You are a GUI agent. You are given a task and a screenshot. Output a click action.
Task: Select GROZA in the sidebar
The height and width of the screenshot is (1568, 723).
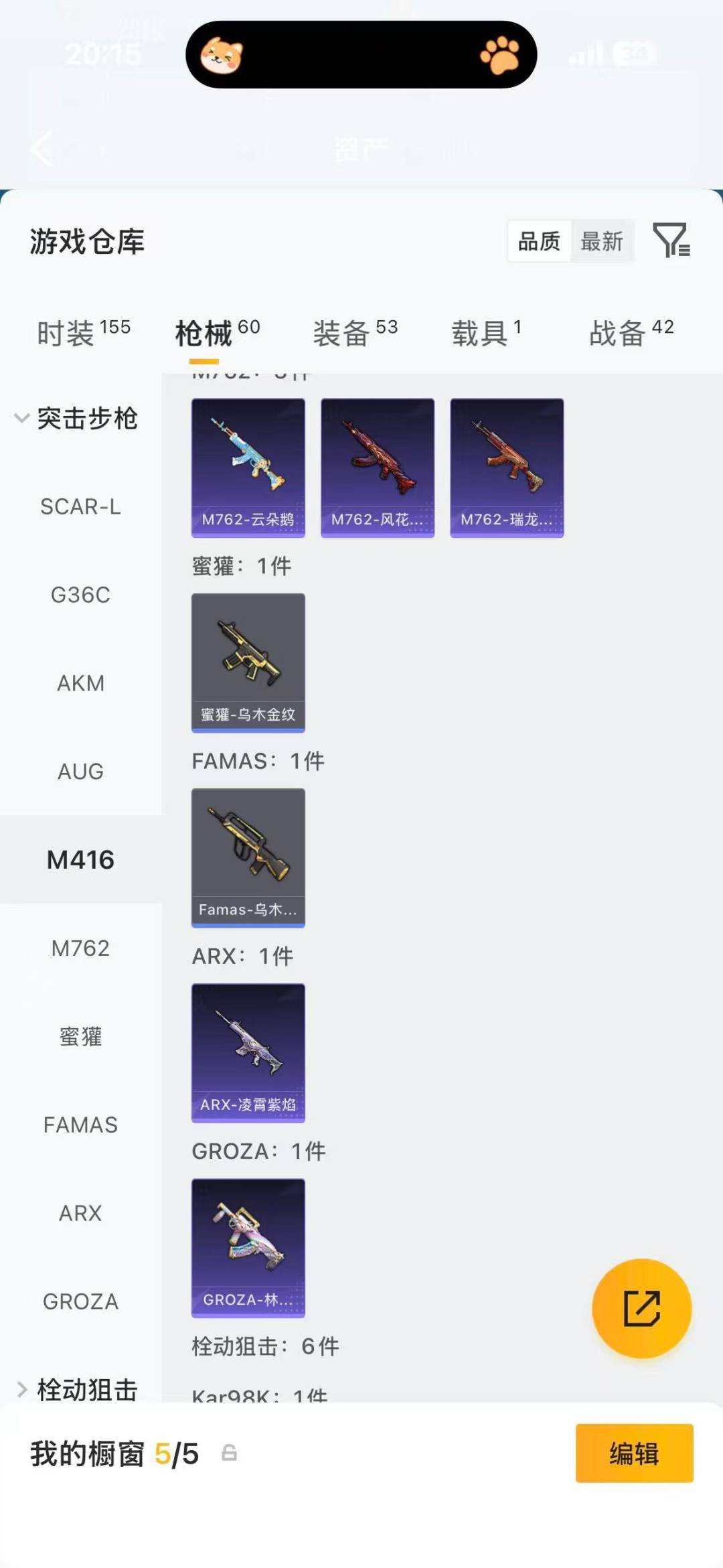80,1301
